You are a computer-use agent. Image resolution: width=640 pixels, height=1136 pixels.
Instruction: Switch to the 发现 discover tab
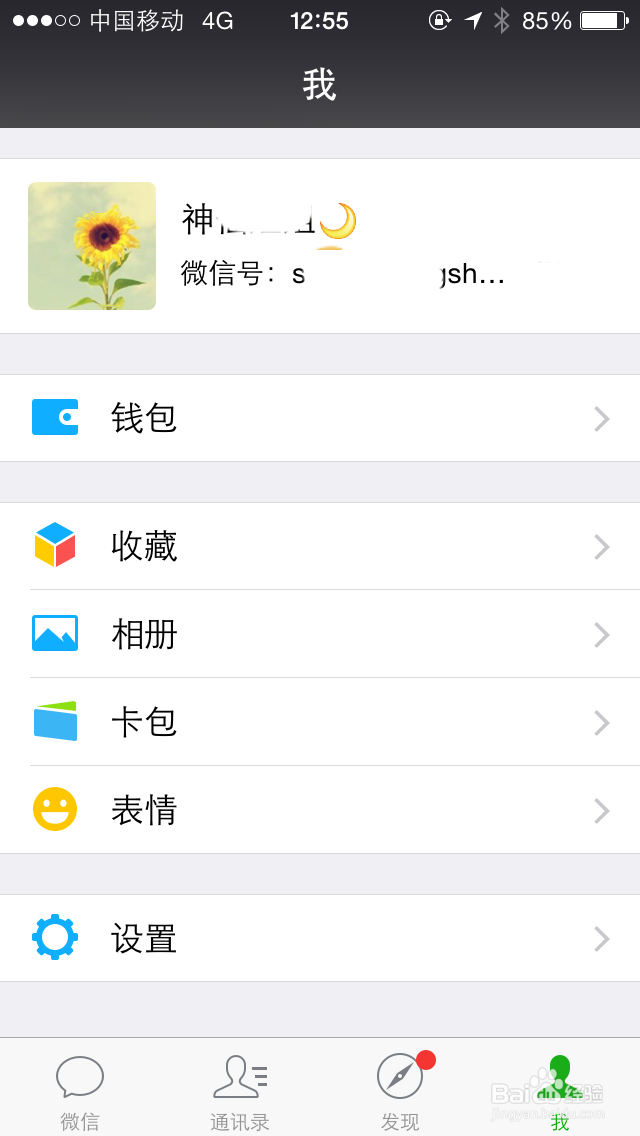[x=400, y=1090]
